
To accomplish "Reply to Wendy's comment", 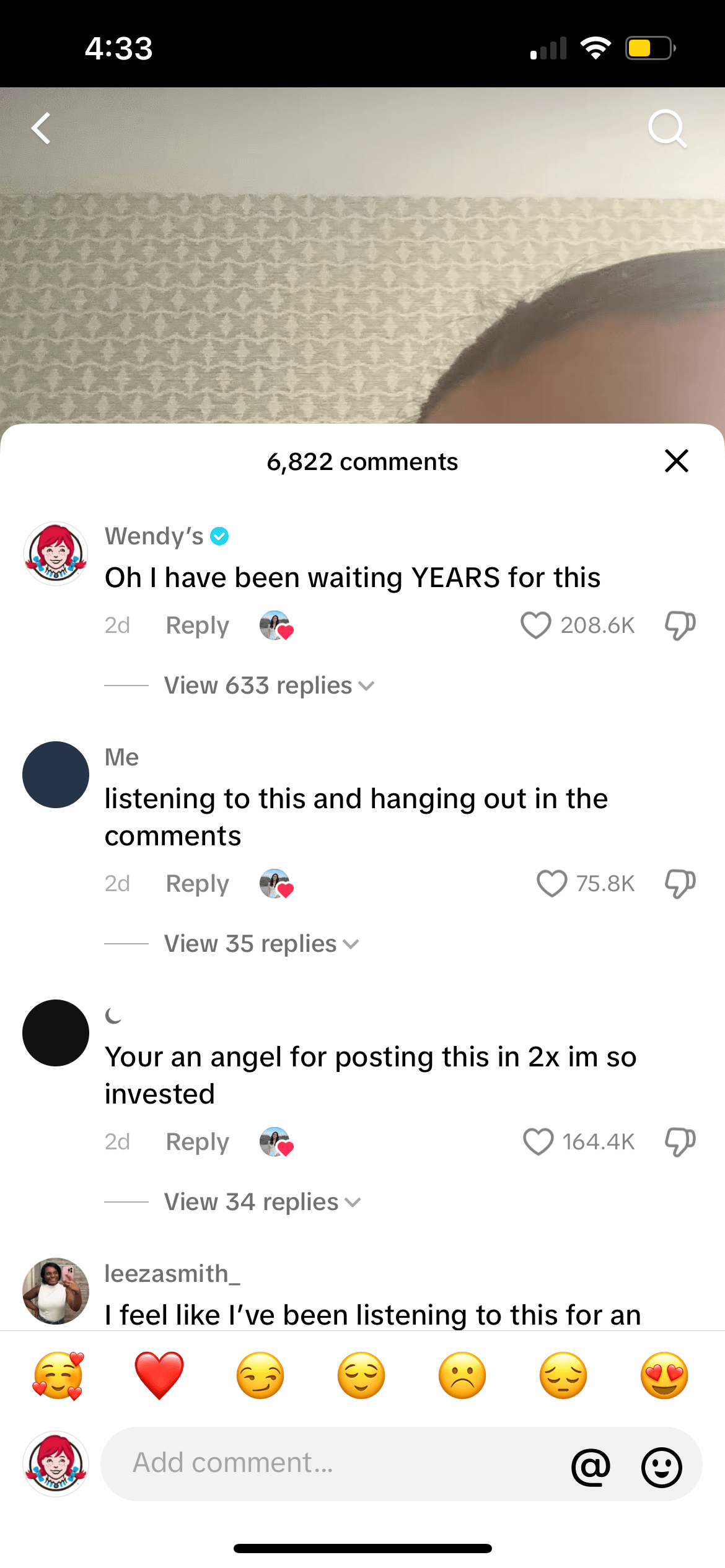I will pos(196,625).
